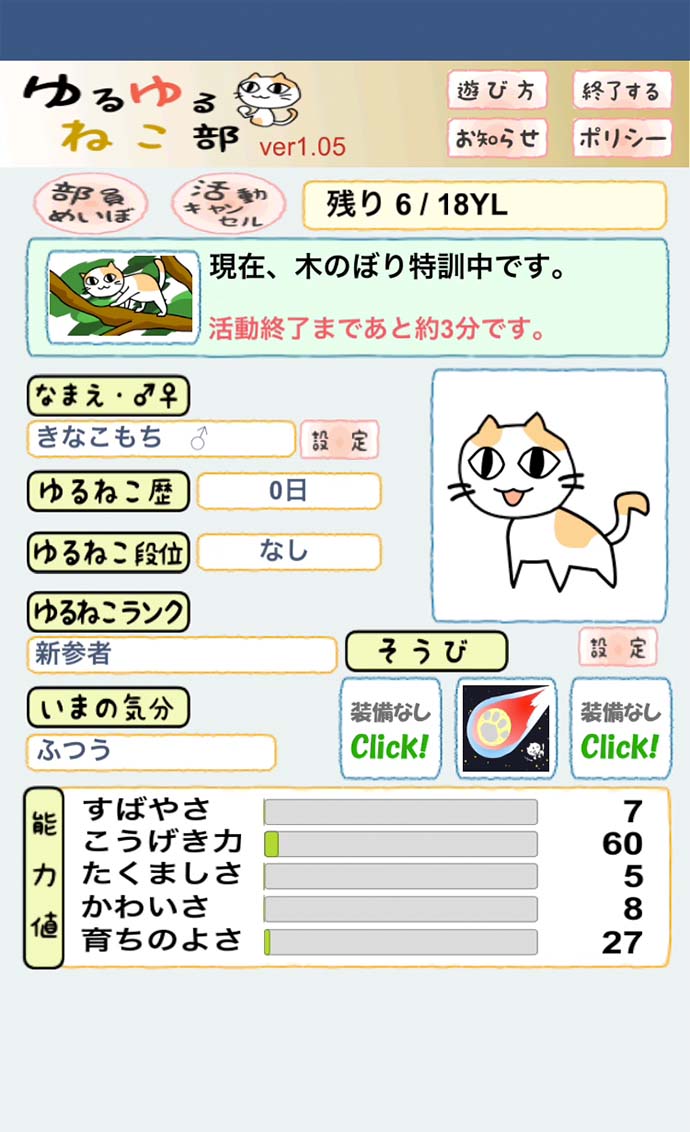Open the equipped meteor paw item slot
690x1132 pixels.
pyautogui.click(x=505, y=729)
